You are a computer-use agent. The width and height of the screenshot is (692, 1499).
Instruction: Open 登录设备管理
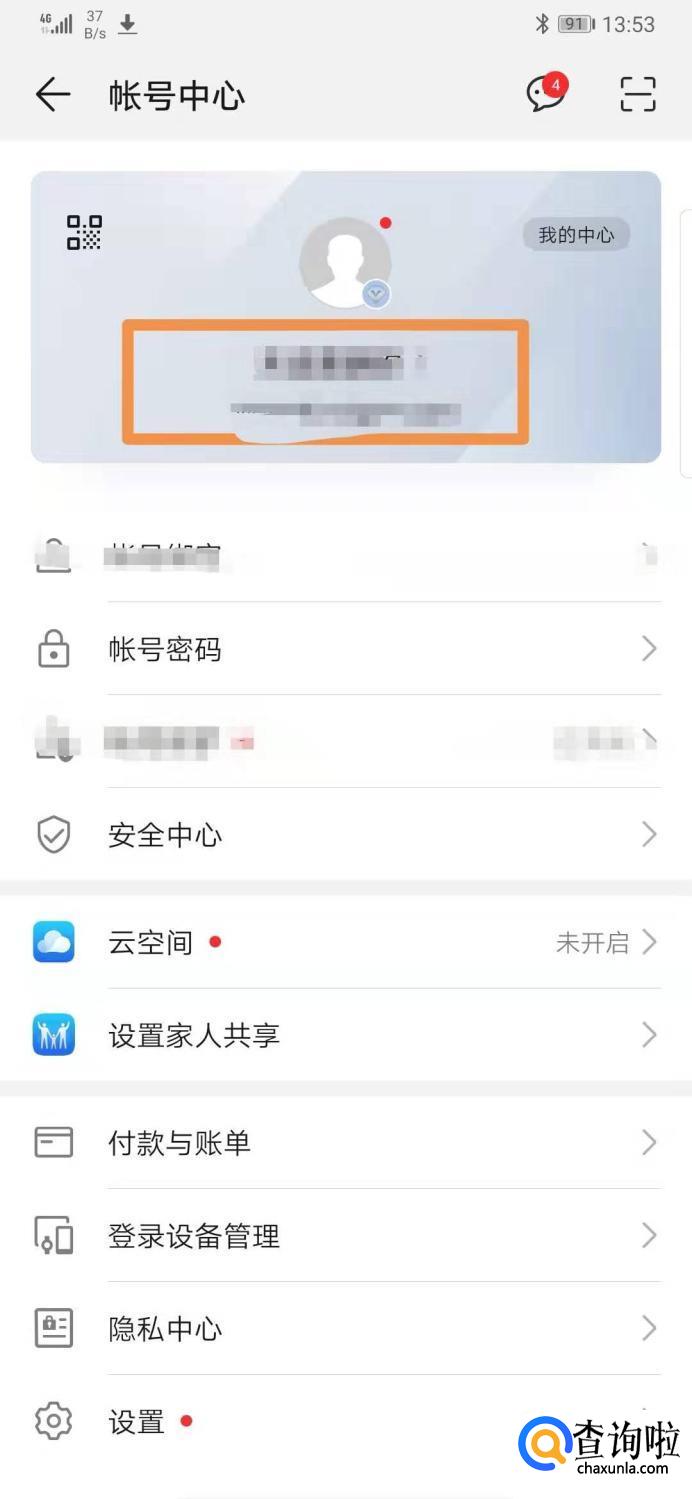coord(346,1236)
